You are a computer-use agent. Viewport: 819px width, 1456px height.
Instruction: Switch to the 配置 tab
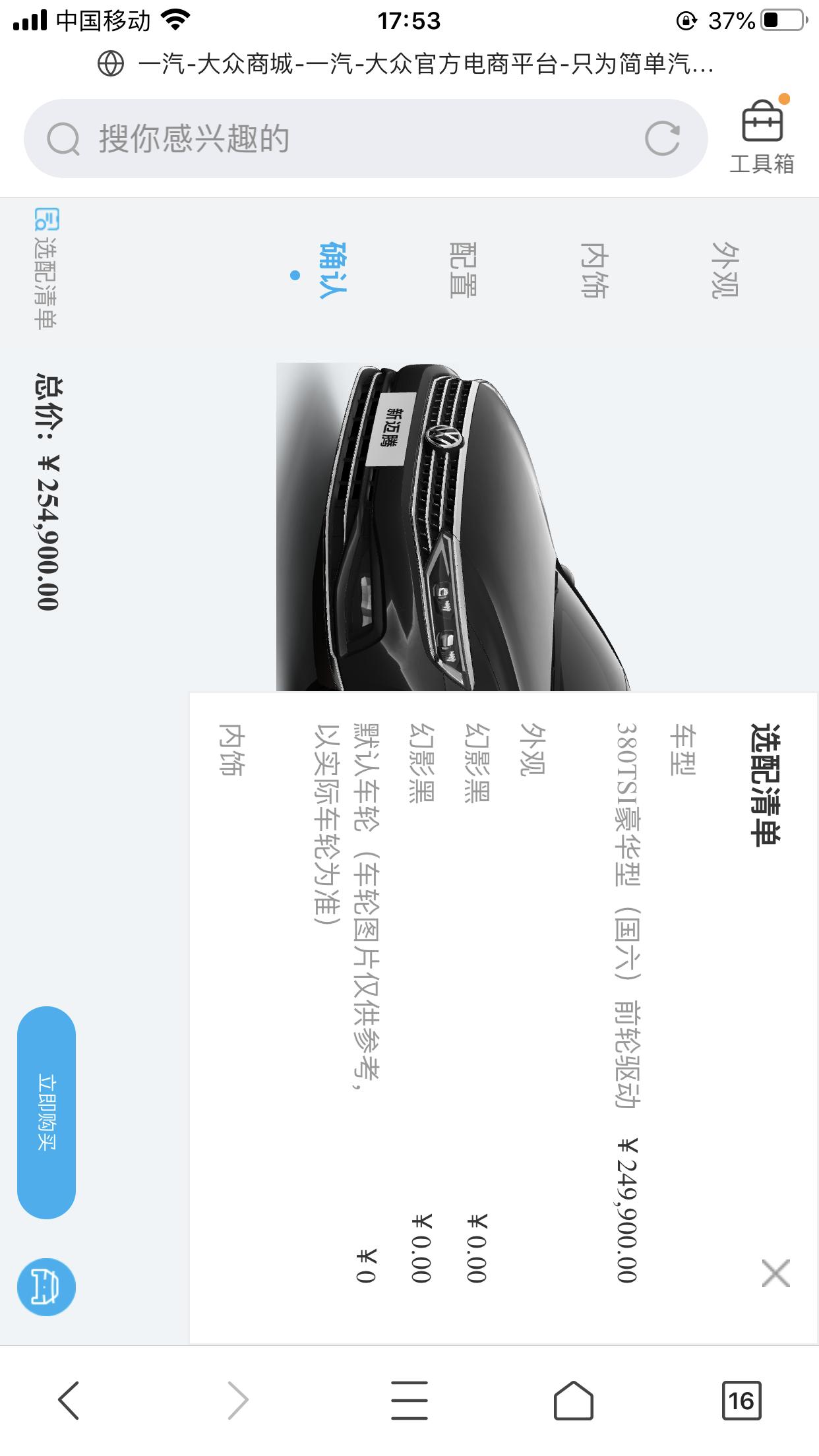click(463, 270)
